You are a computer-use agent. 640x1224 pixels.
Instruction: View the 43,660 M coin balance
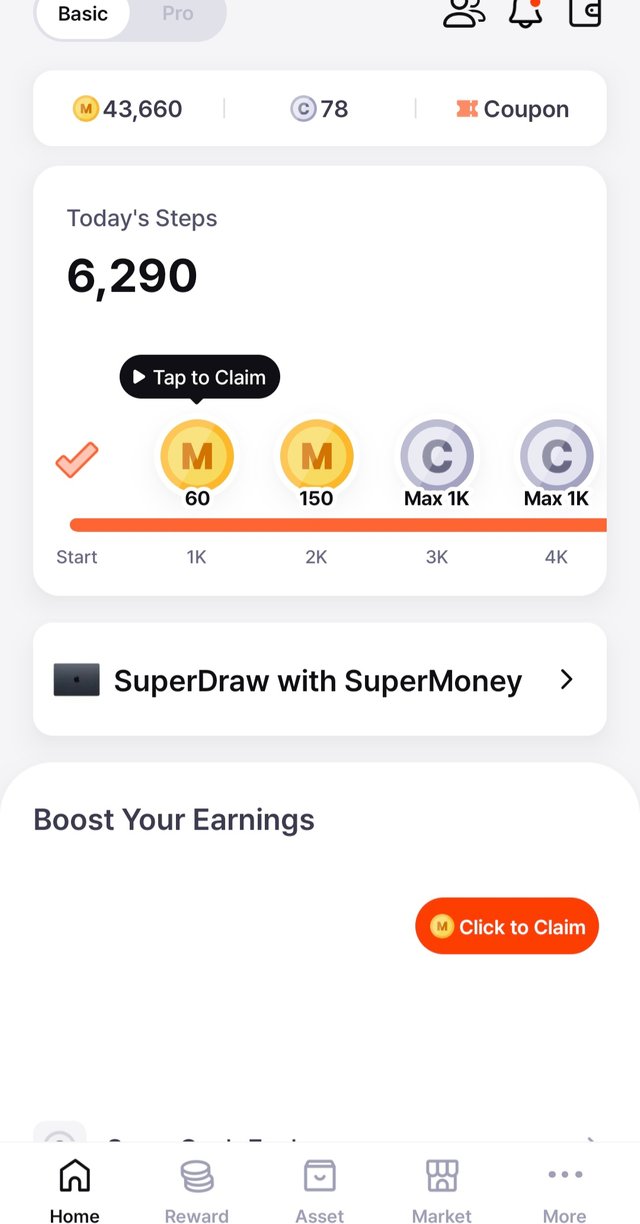128,109
